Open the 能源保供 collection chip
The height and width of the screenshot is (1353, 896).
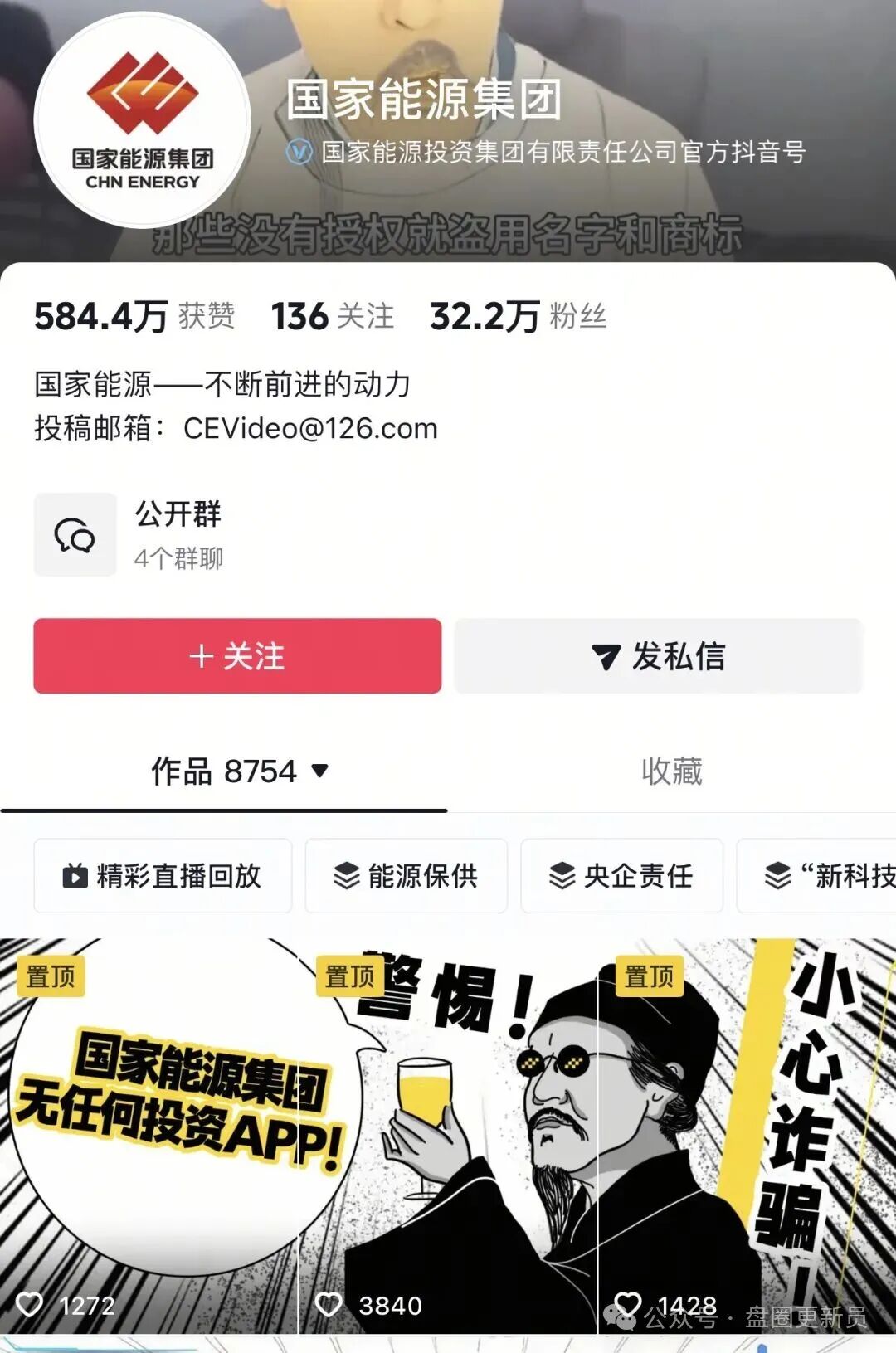coord(406,875)
